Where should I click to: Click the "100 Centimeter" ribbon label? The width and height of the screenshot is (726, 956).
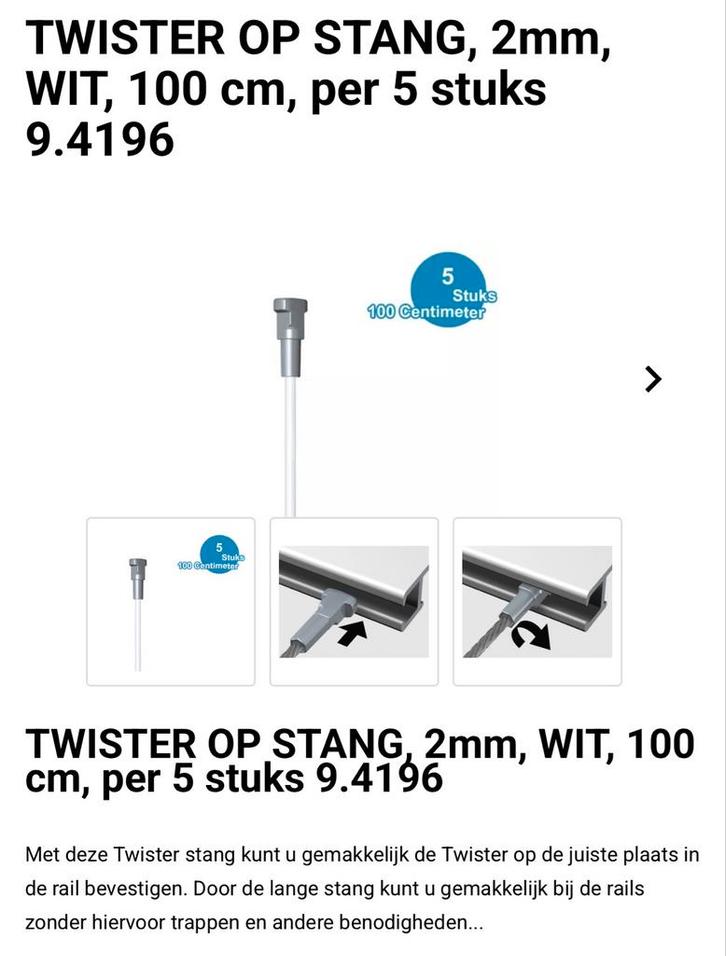426,311
